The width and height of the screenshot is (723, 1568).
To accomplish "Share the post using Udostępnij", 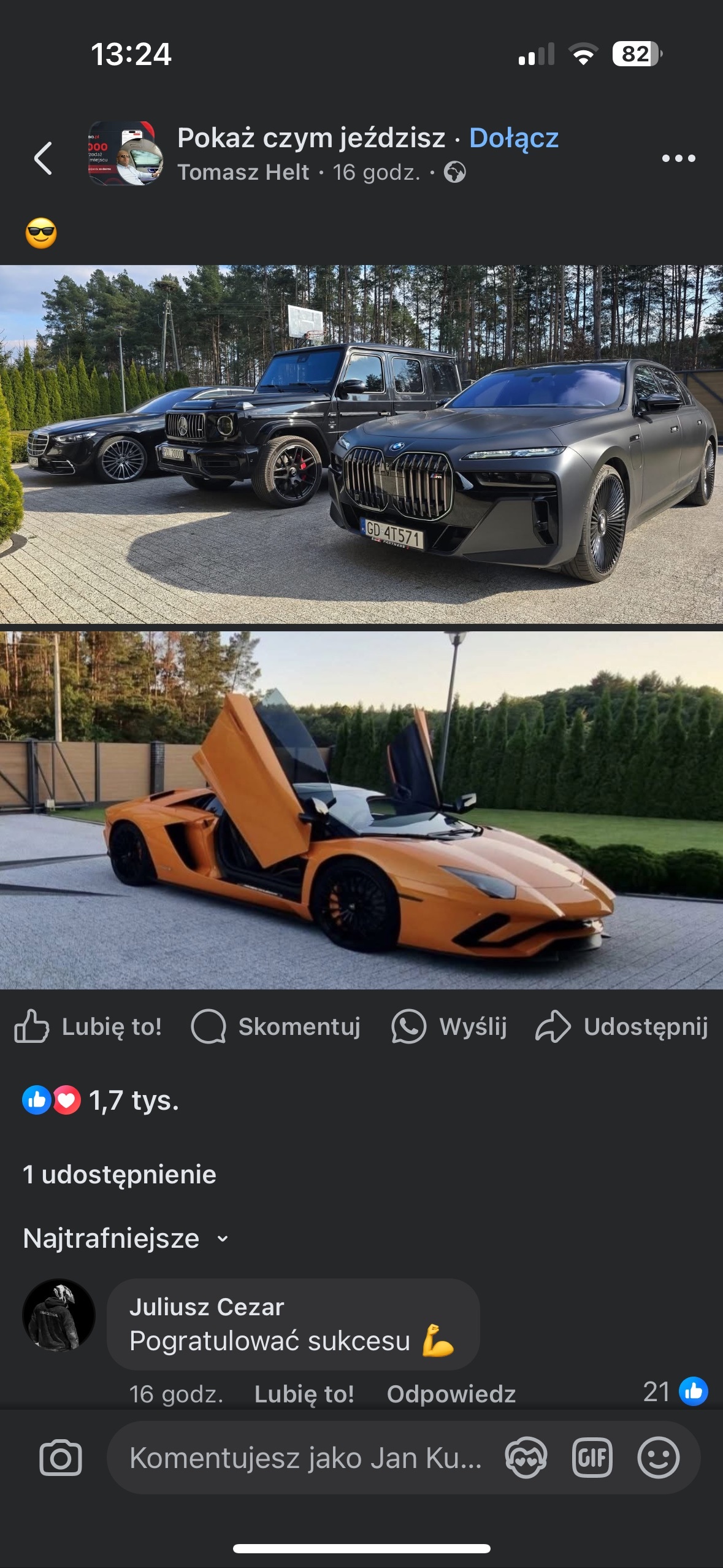I will coord(622,1026).
